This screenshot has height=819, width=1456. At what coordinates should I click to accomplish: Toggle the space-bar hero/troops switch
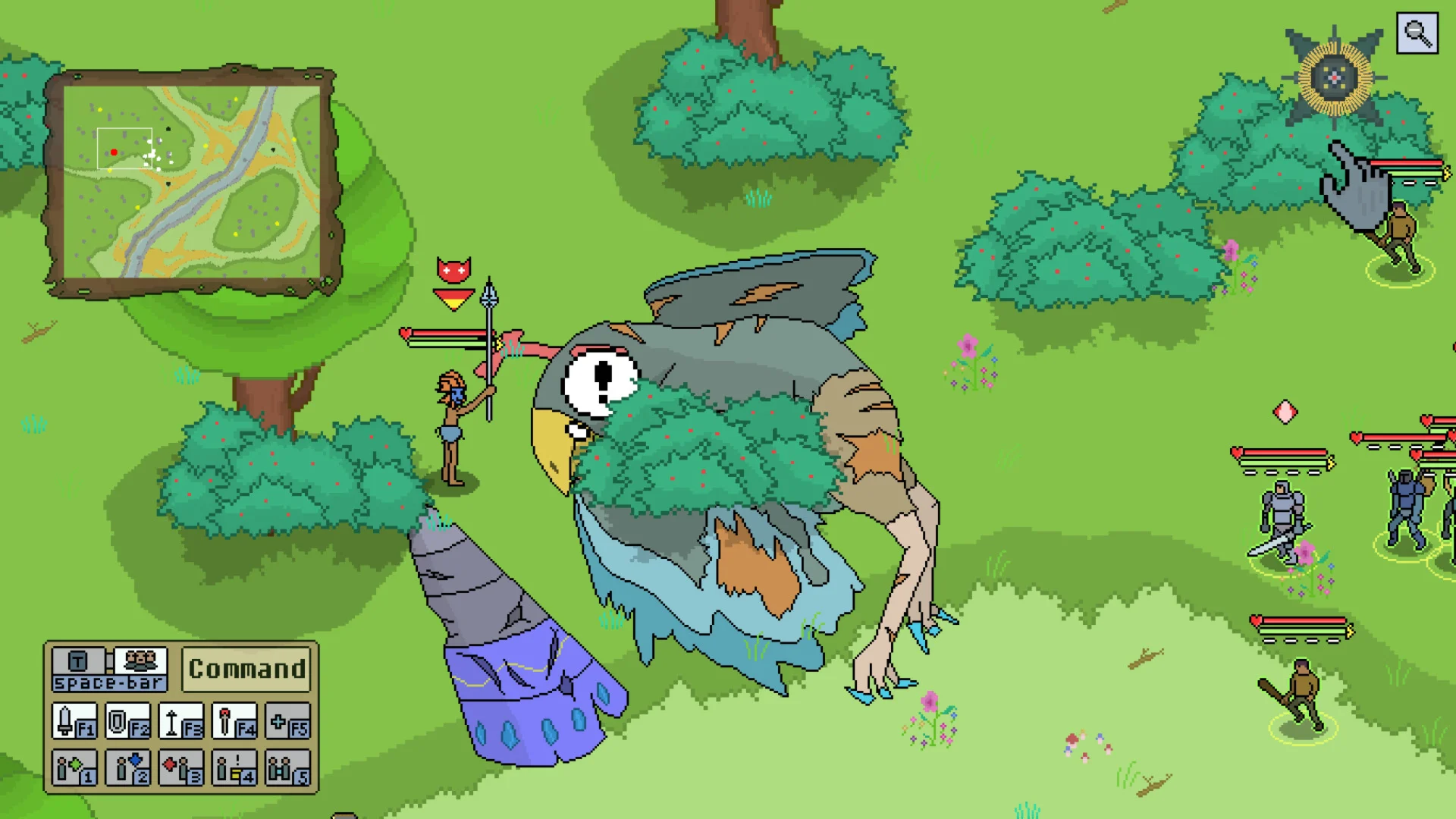click(109, 670)
